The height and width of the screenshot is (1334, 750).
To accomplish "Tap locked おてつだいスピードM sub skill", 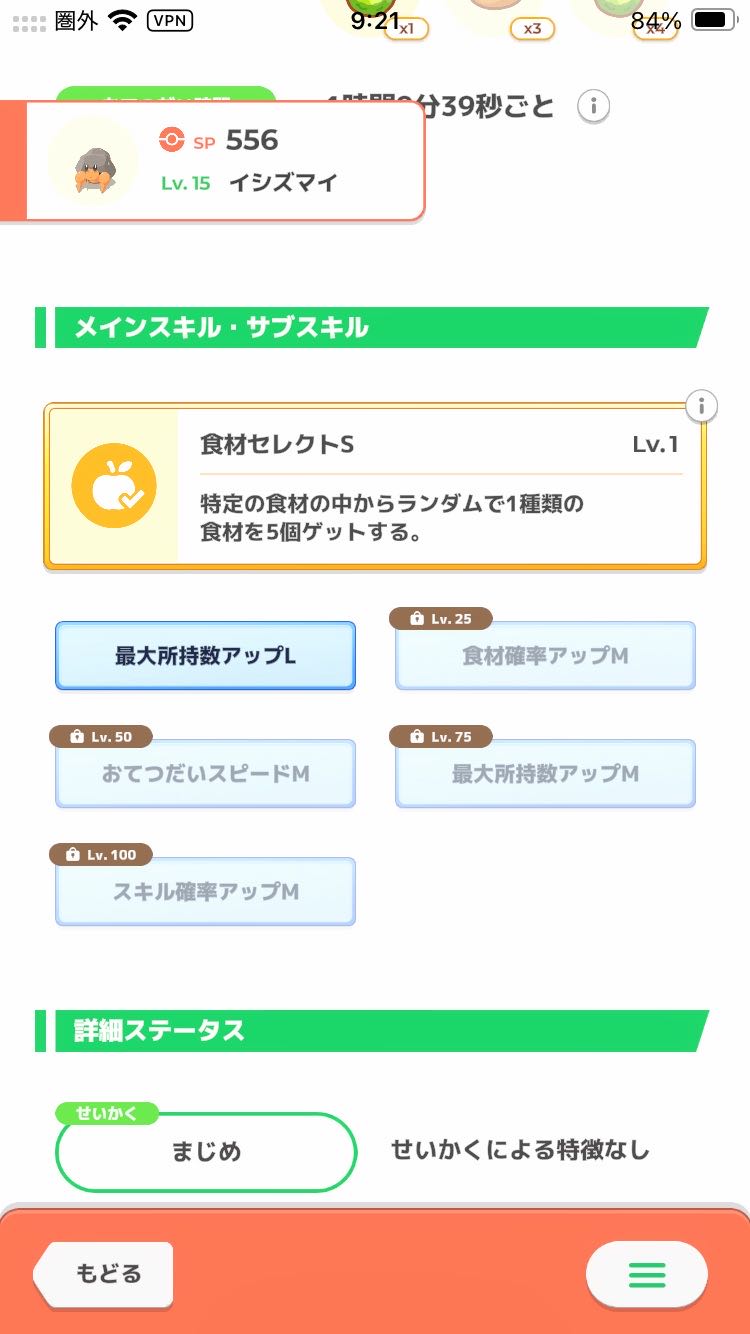I will (205, 774).
